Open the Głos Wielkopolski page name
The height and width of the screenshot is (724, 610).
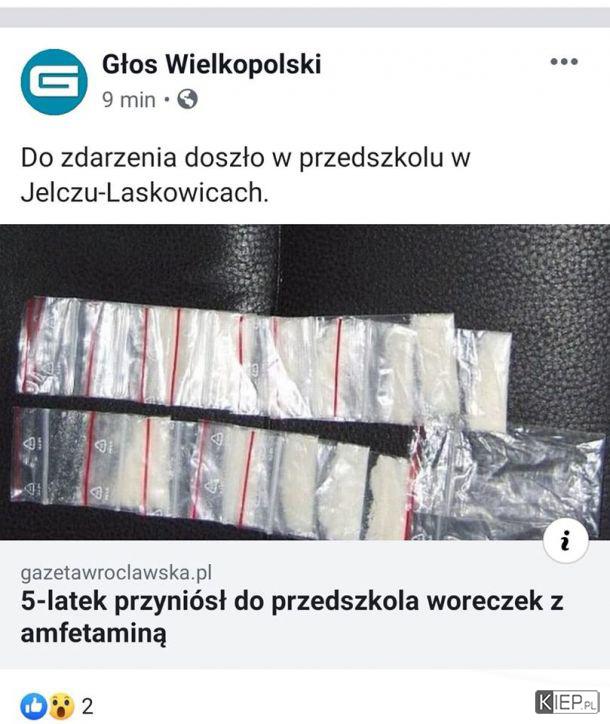tap(211, 65)
